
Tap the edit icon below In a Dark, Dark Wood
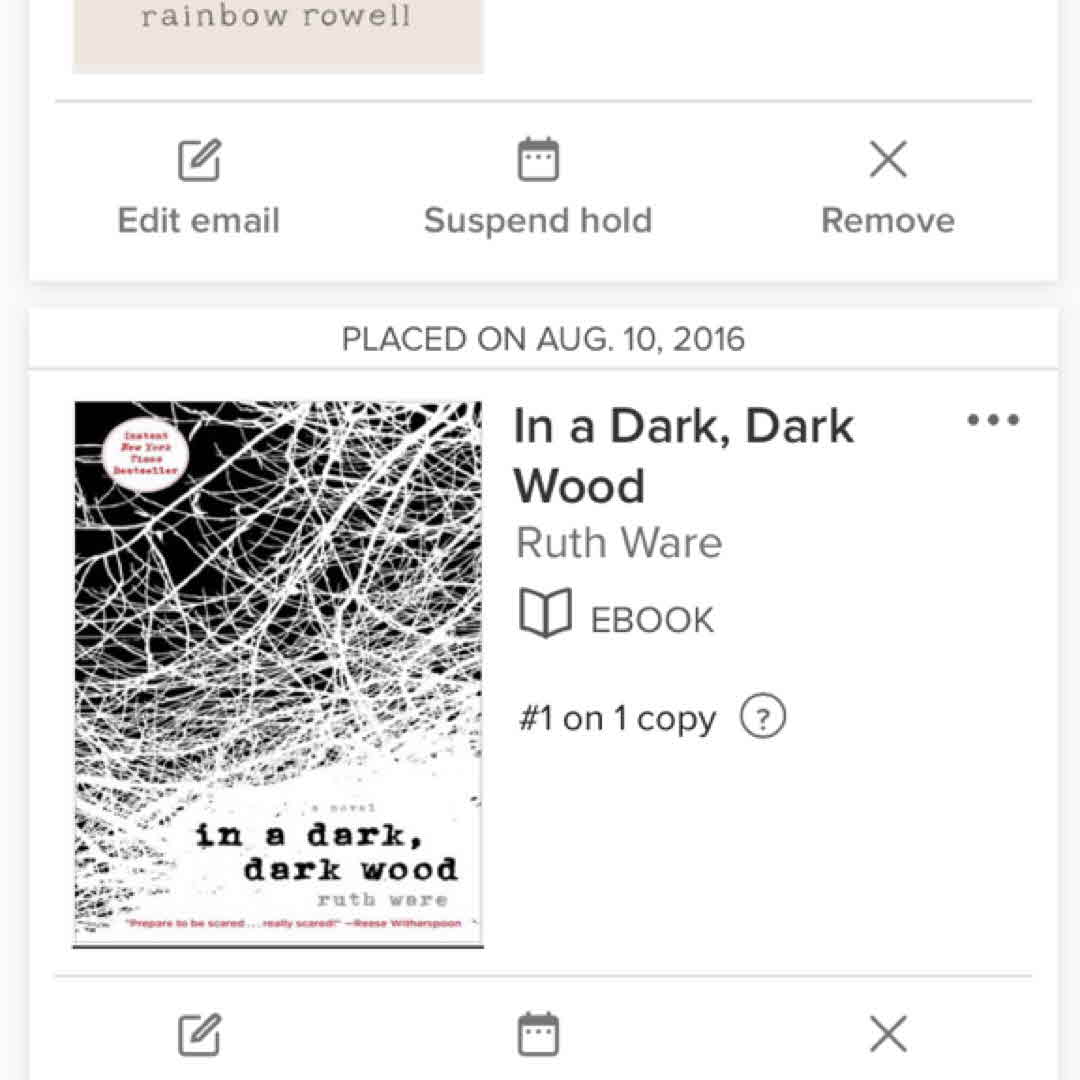[199, 1035]
